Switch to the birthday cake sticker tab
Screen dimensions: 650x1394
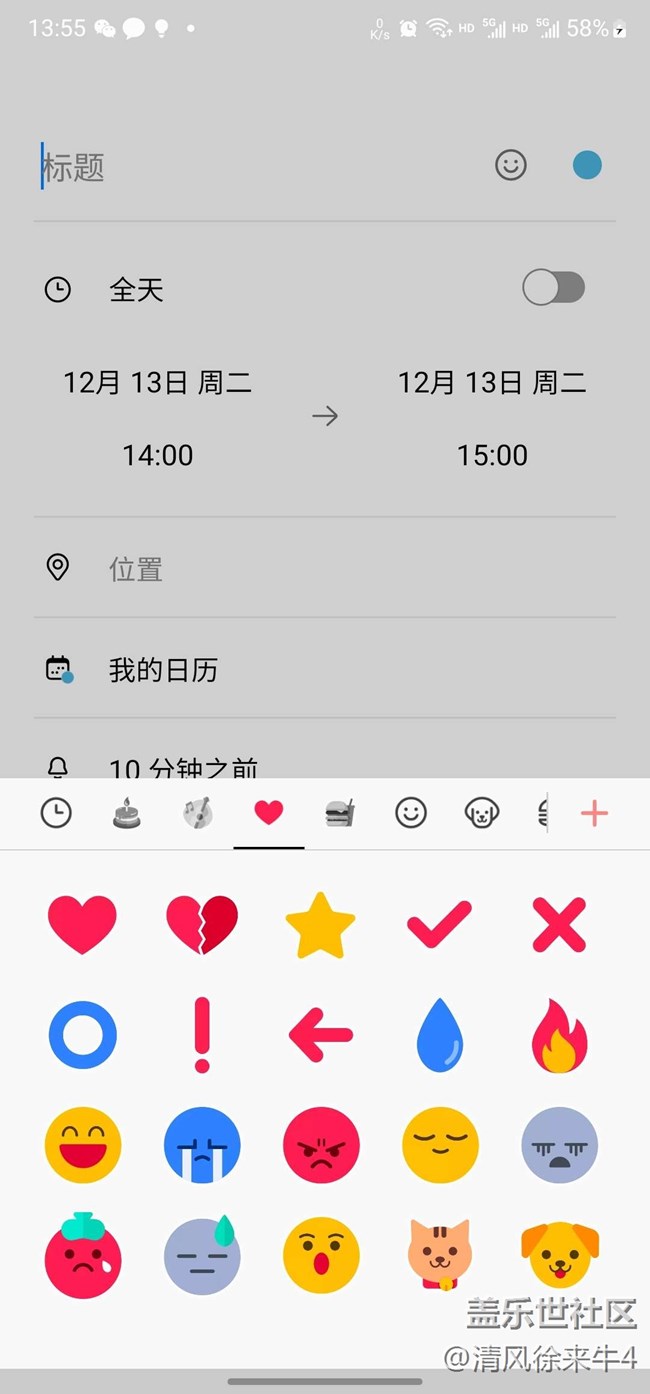(126, 813)
